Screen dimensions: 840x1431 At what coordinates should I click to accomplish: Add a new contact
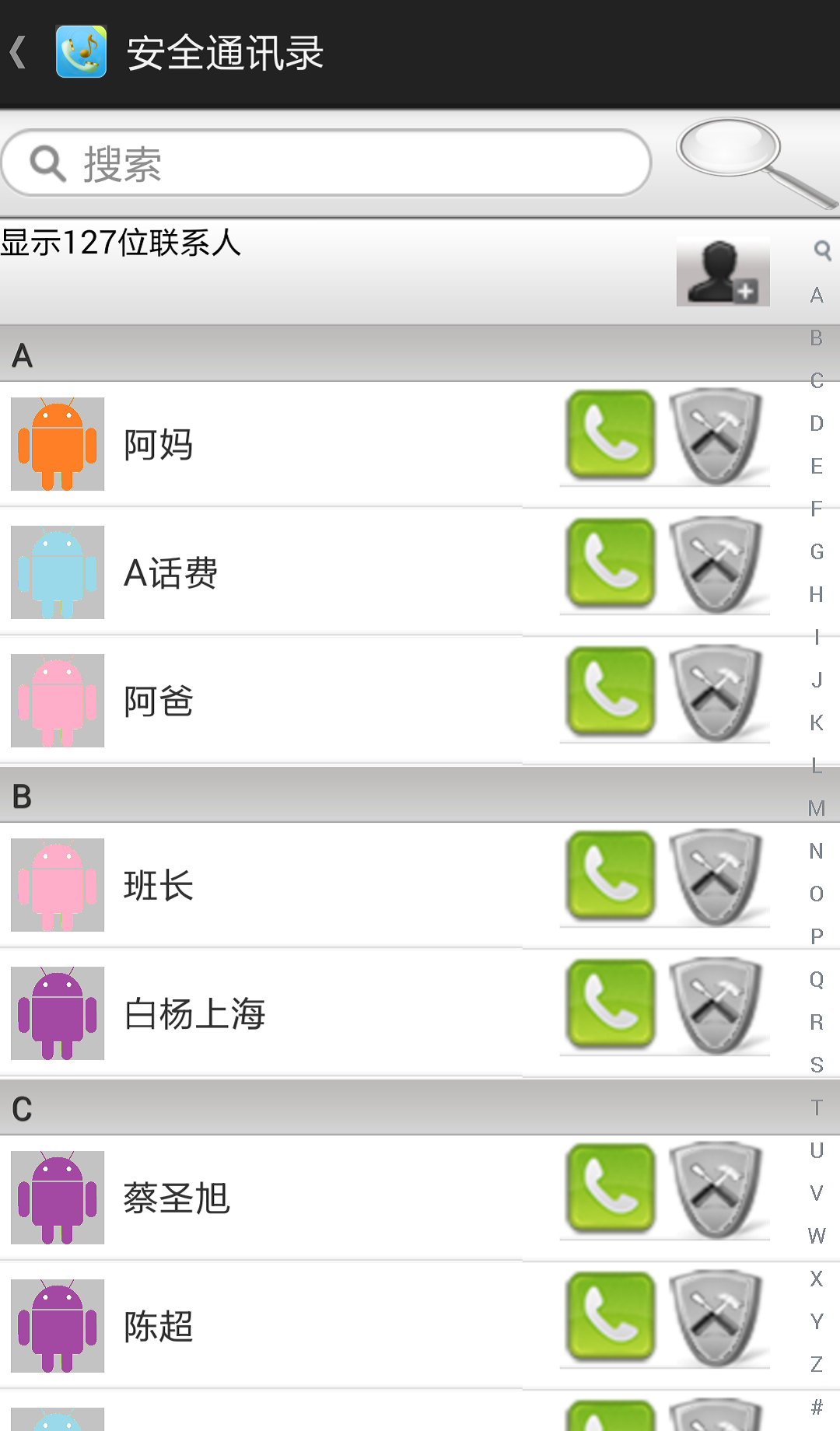tap(723, 271)
